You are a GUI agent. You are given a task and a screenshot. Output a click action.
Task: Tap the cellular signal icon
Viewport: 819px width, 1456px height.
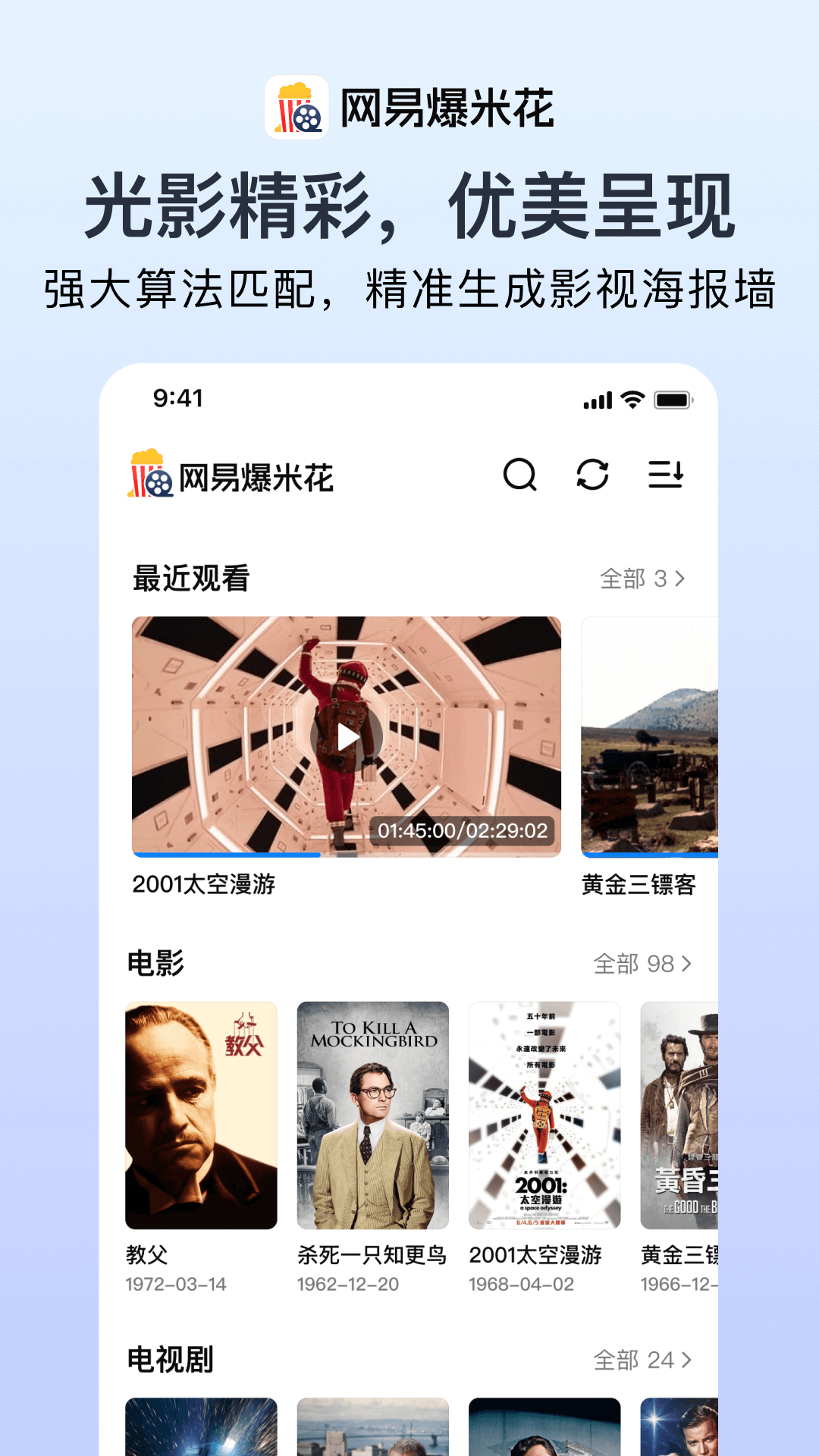598,399
